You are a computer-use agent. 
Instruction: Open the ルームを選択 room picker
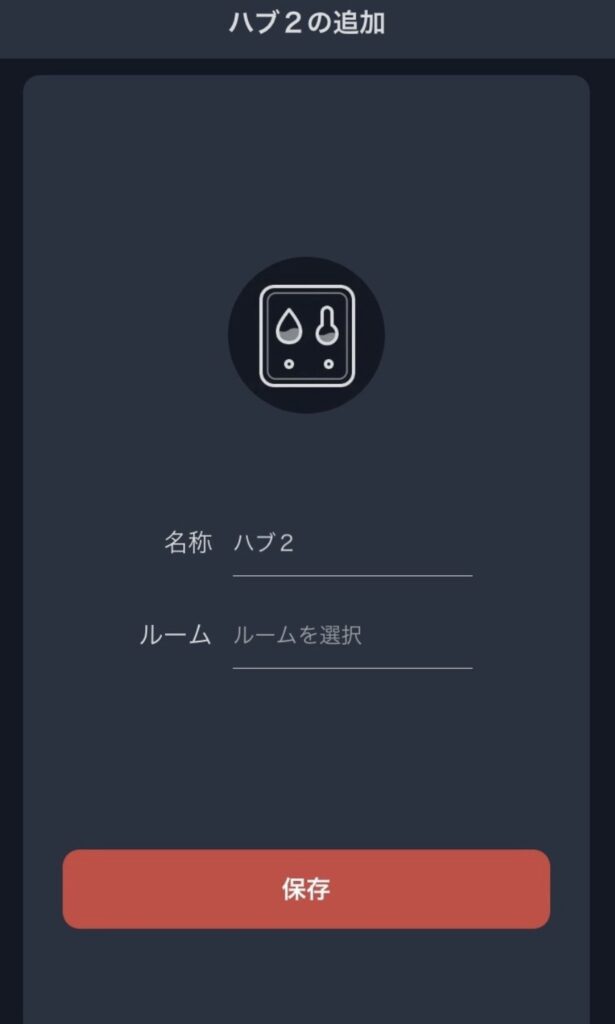351,635
